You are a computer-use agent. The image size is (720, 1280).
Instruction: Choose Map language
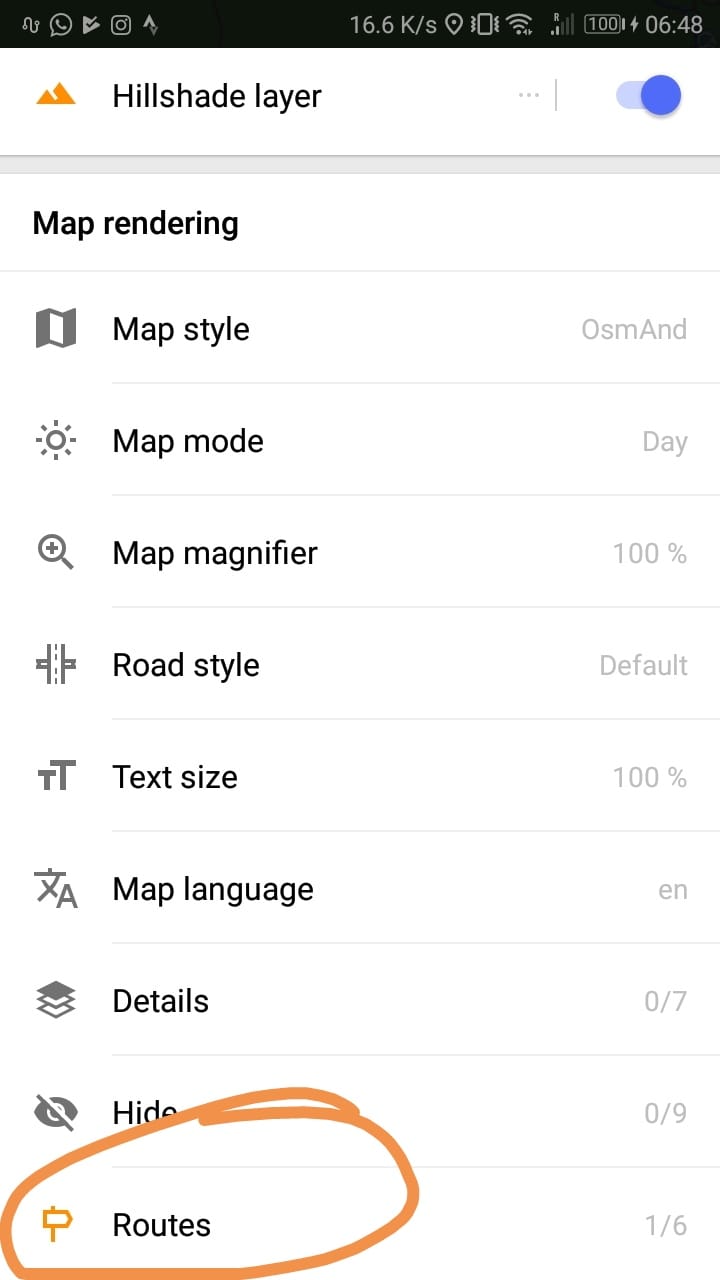[x=360, y=888]
